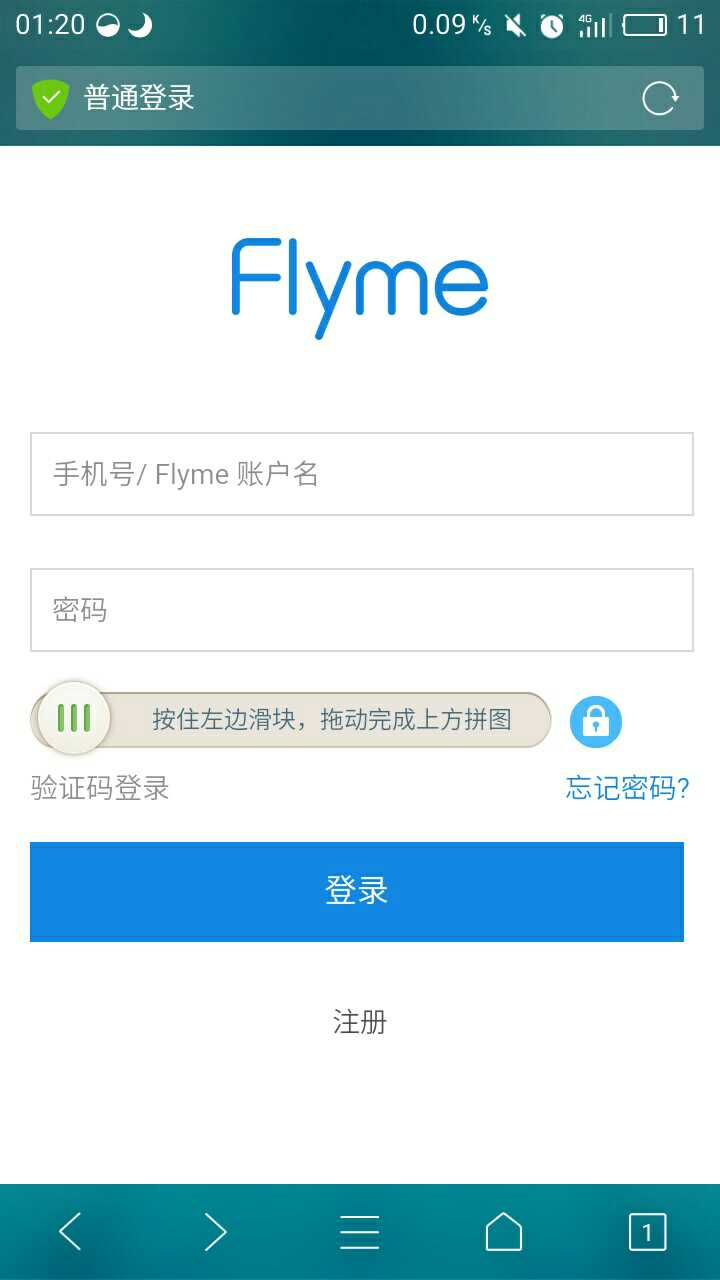Image resolution: width=720 pixels, height=1280 pixels.
Task: Tap the night mode moon icon in status bar
Action: pyautogui.click(x=139, y=26)
